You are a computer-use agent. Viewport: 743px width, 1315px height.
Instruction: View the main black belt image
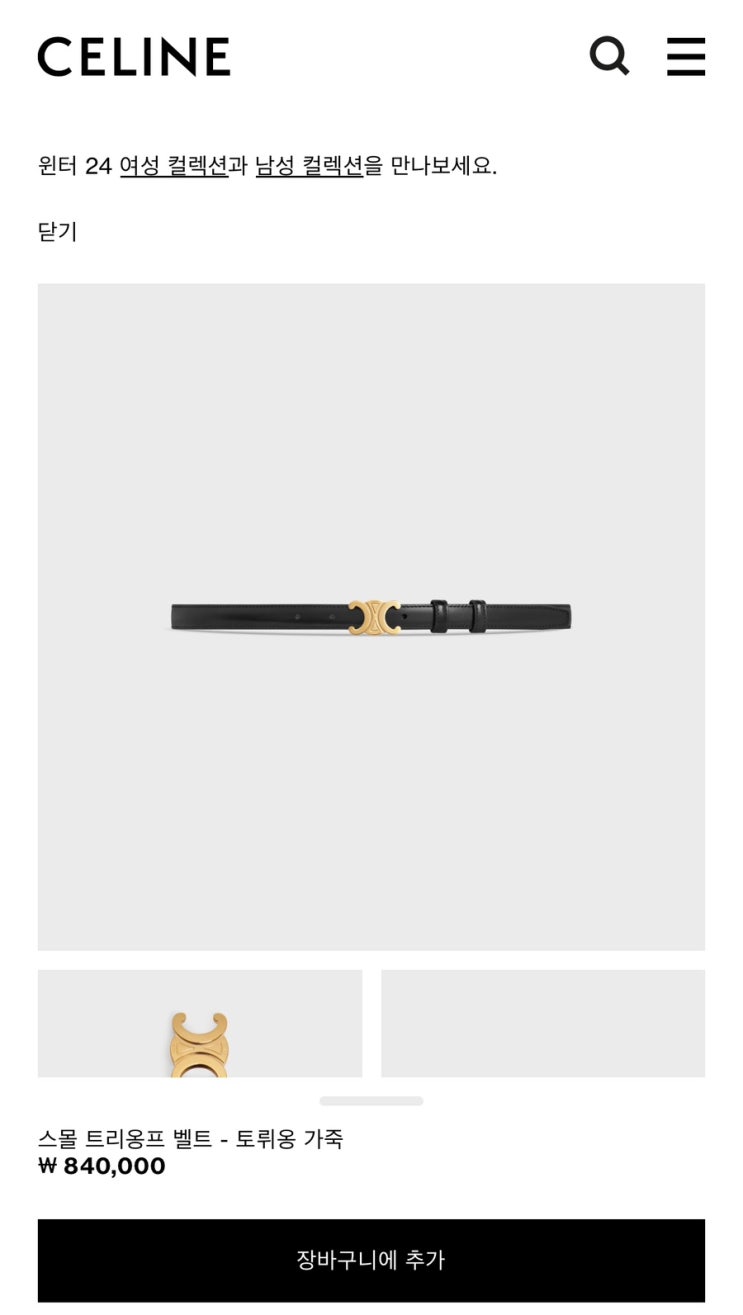click(x=371, y=616)
